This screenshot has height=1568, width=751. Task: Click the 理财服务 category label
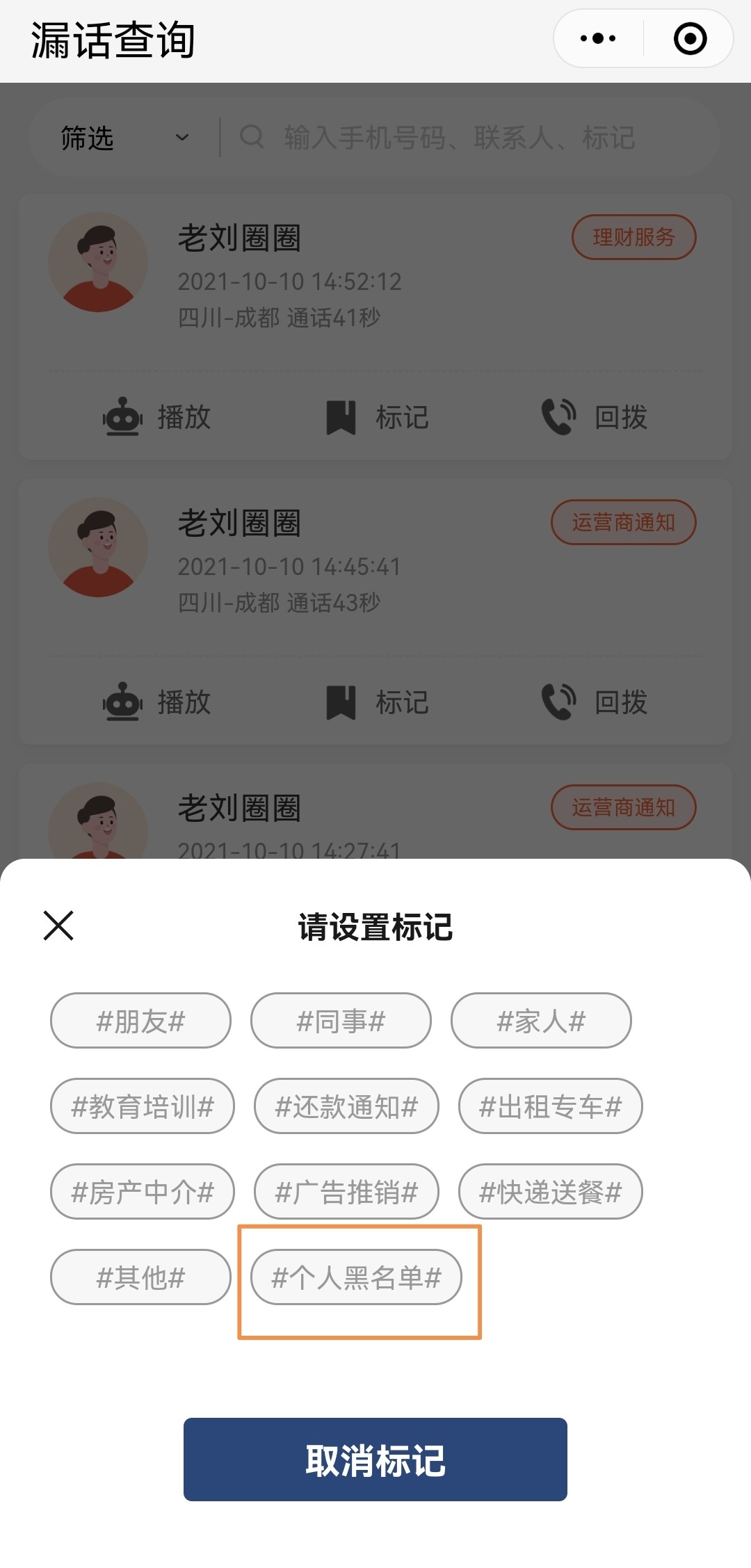click(633, 236)
